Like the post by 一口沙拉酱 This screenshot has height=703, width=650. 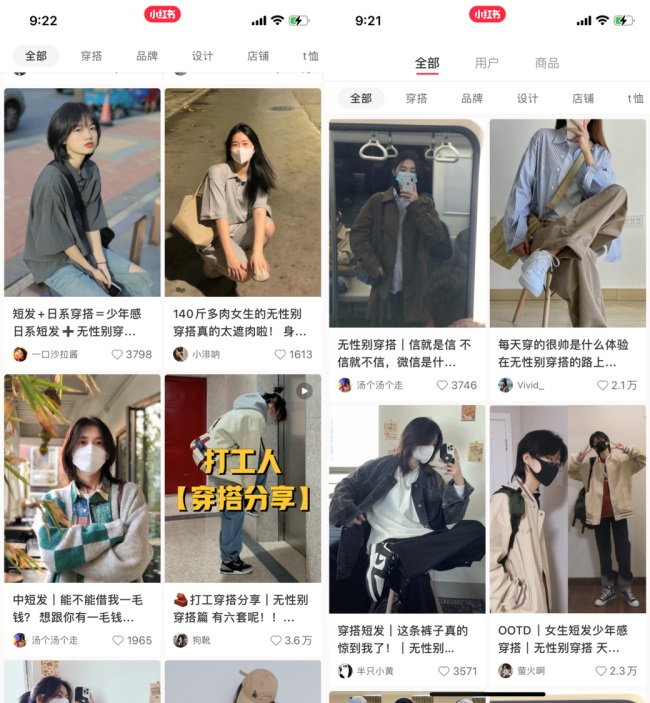click(x=117, y=354)
